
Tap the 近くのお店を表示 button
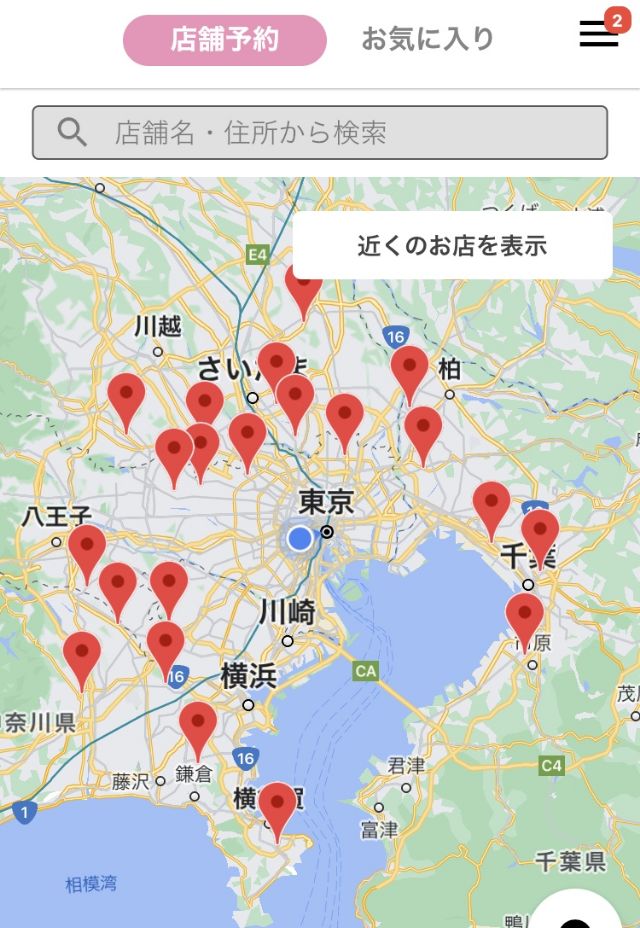tap(452, 245)
